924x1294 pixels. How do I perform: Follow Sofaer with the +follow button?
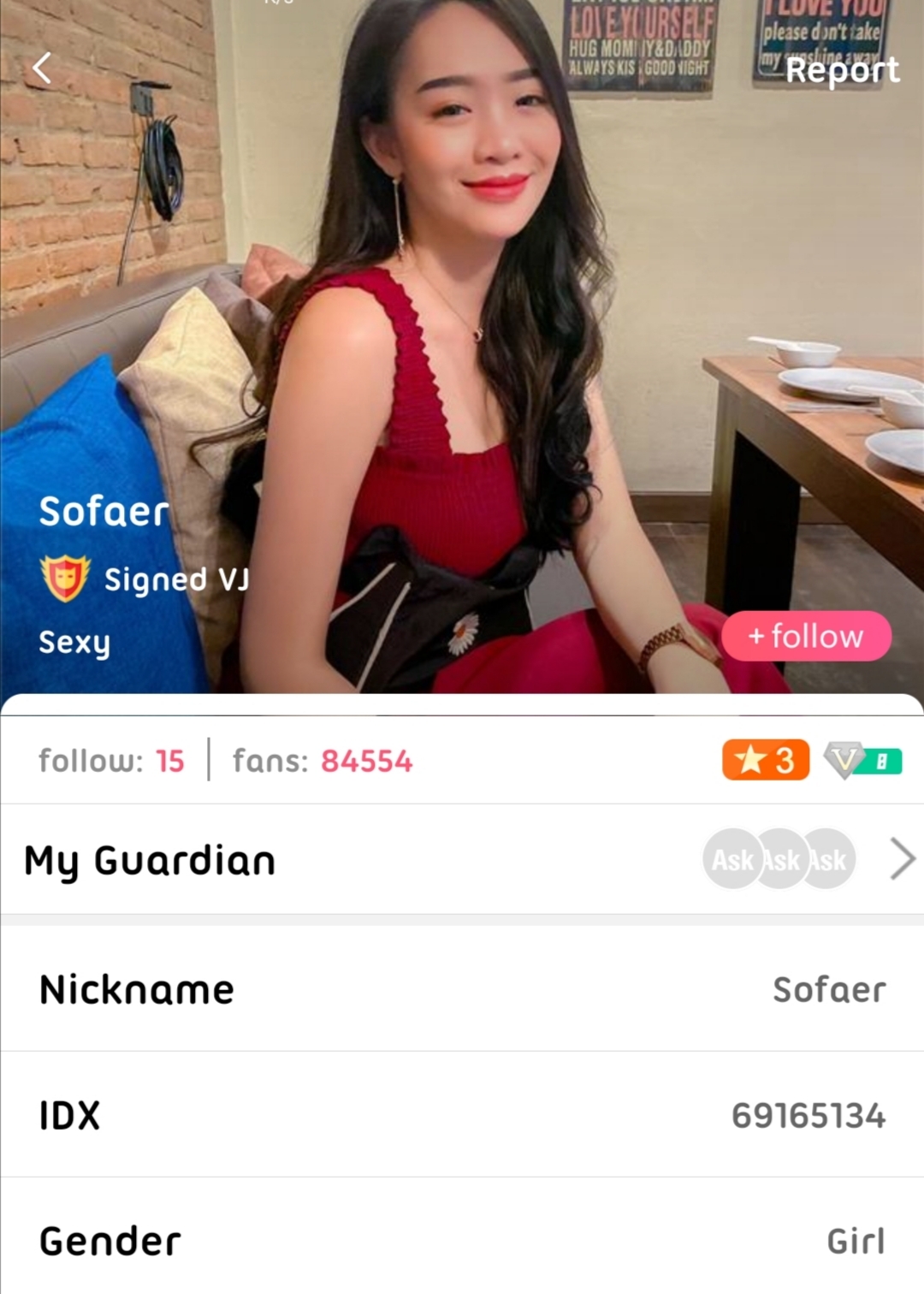point(806,636)
